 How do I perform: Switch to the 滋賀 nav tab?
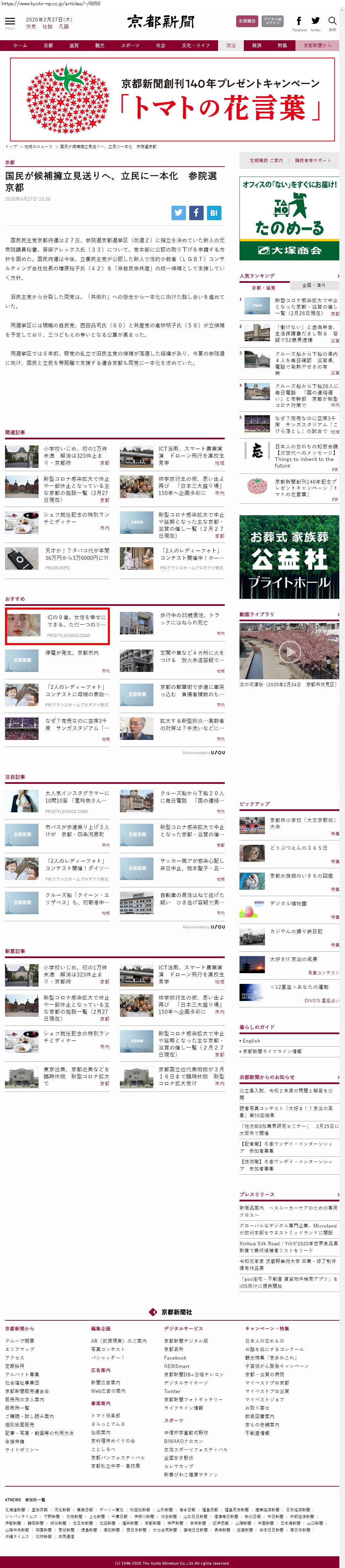(74, 46)
